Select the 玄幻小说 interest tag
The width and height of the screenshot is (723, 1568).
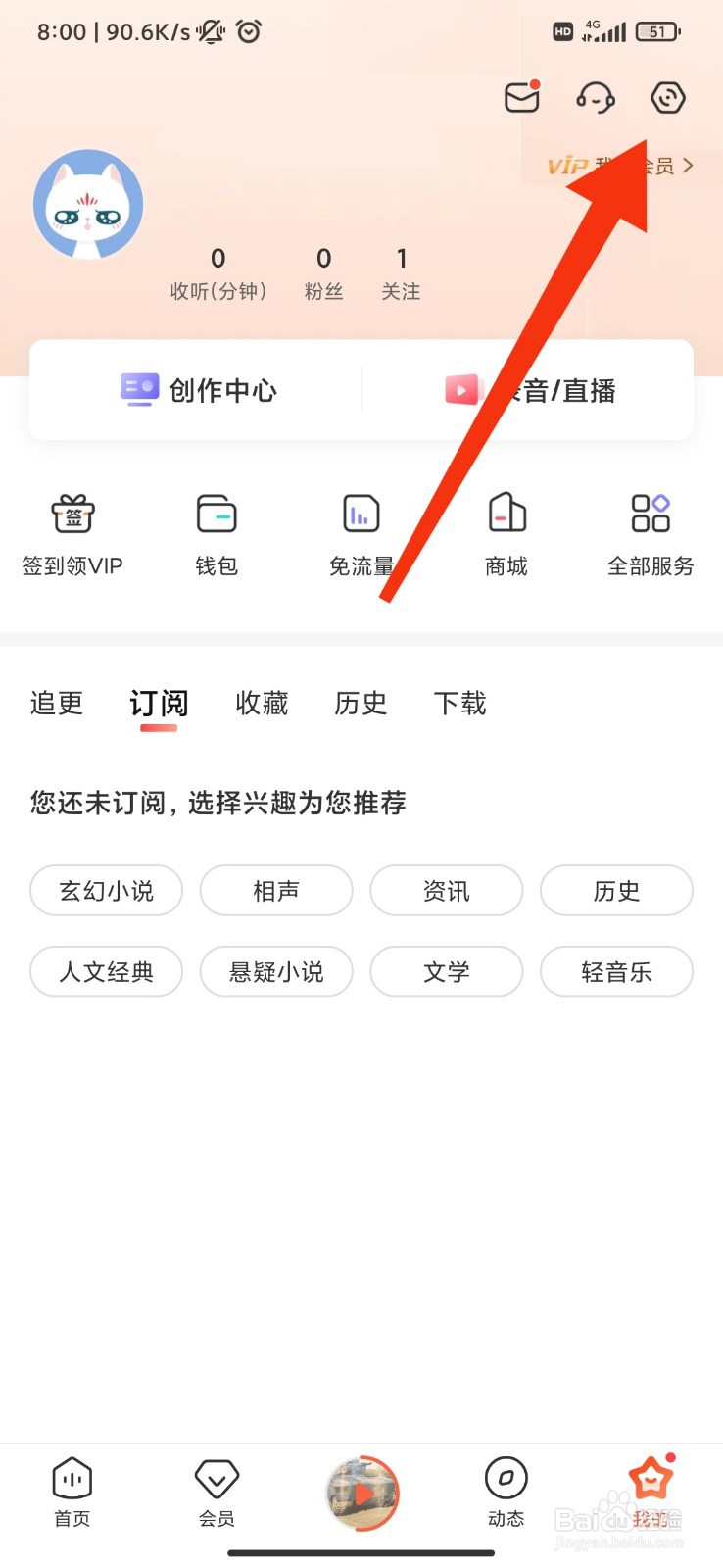(x=106, y=891)
